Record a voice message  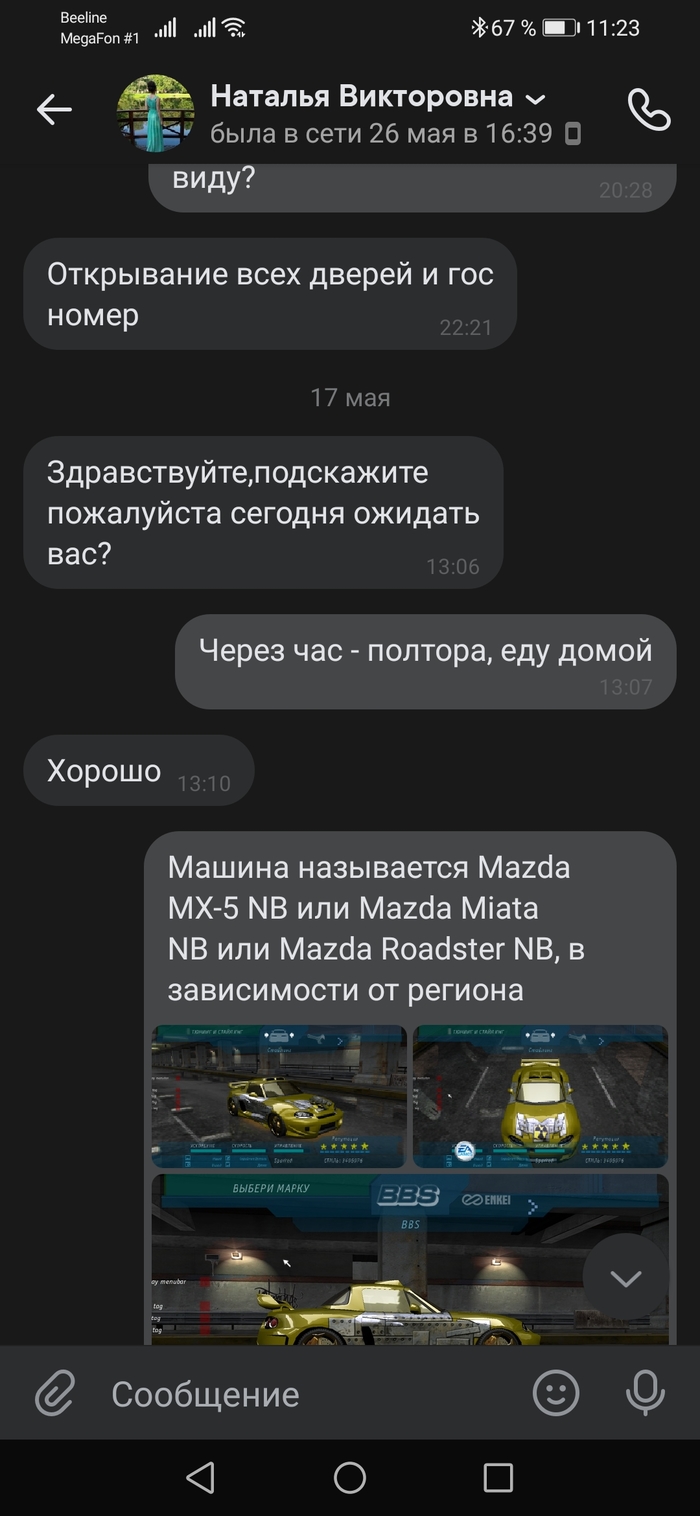(645, 1392)
